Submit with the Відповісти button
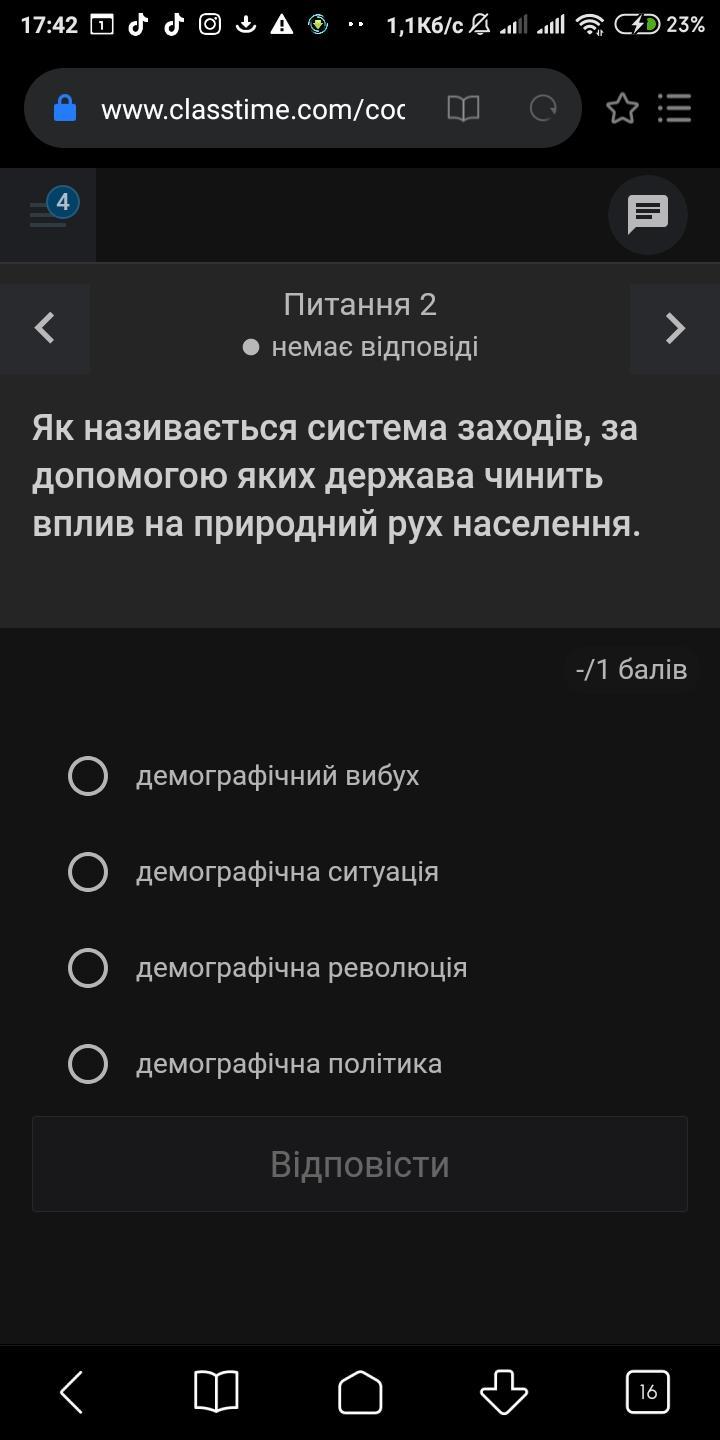 click(360, 1164)
